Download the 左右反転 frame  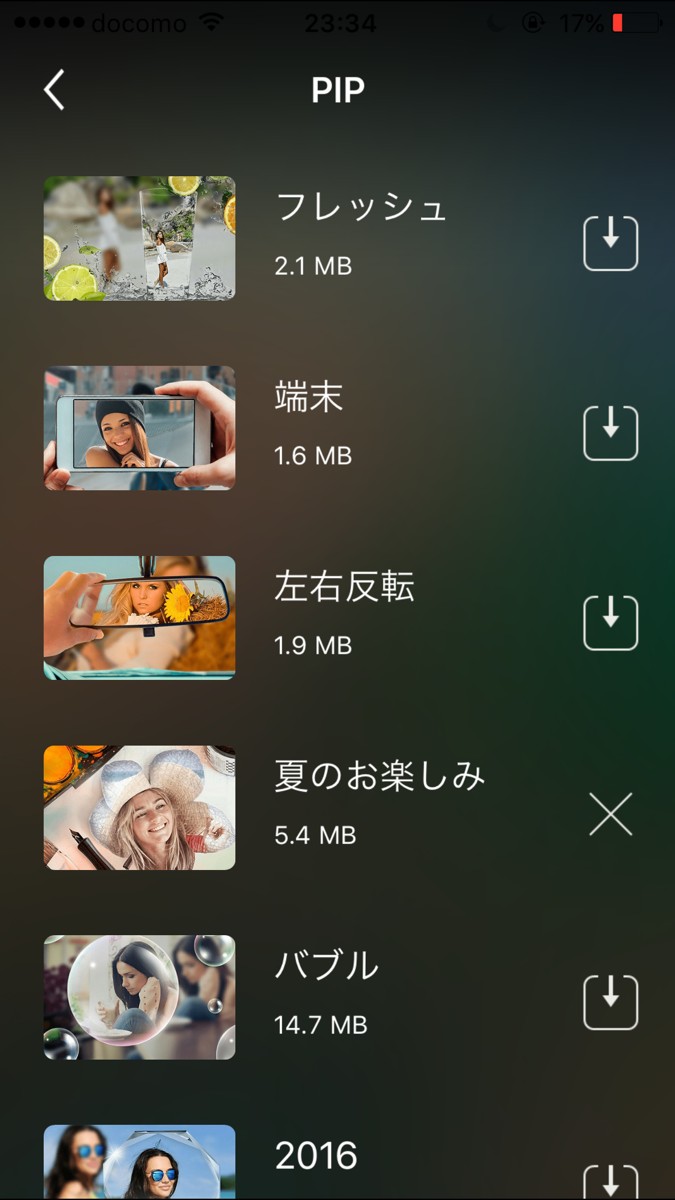(610, 623)
